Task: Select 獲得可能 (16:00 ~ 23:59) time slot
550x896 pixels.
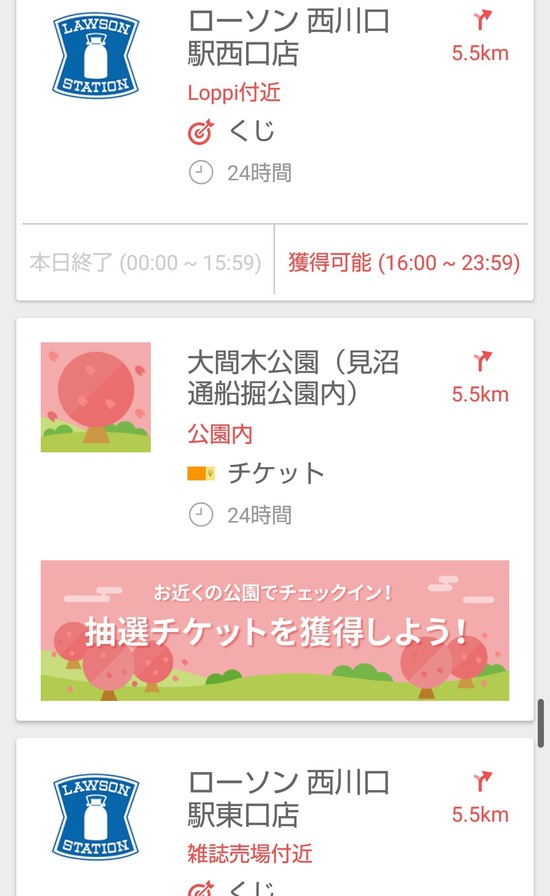Action: tap(404, 262)
